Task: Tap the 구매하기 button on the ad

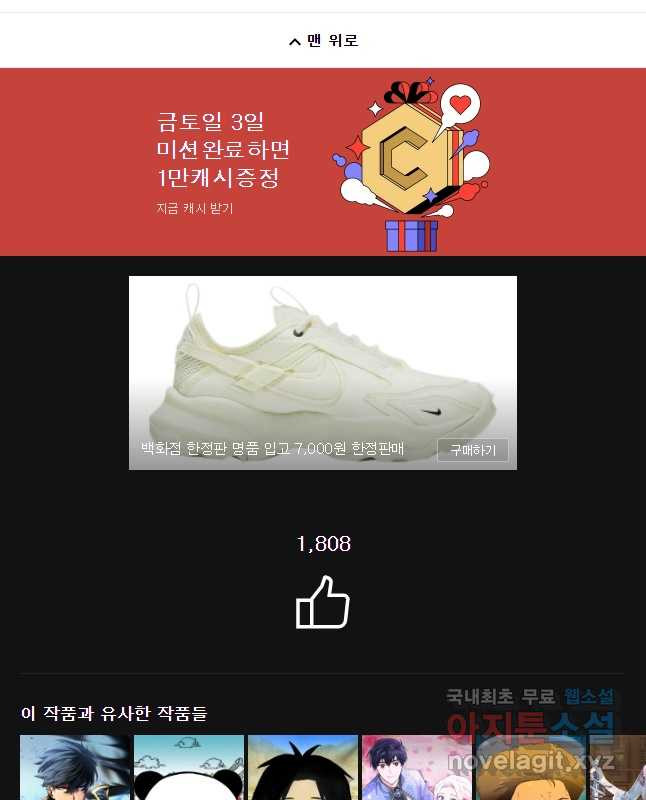Action: pyautogui.click(x=473, y=450)
